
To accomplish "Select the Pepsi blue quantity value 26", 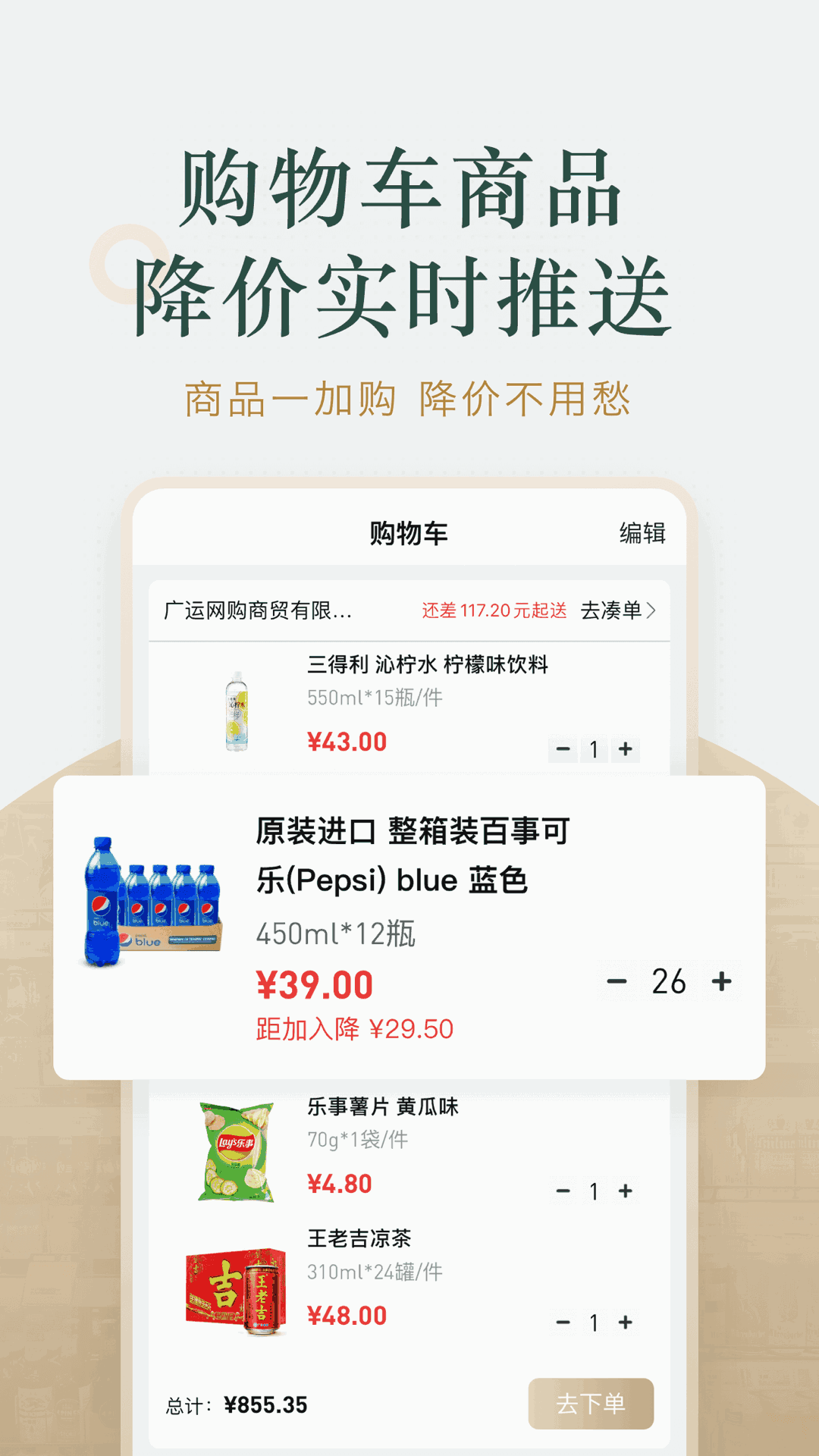I will (x=667, y=981).
